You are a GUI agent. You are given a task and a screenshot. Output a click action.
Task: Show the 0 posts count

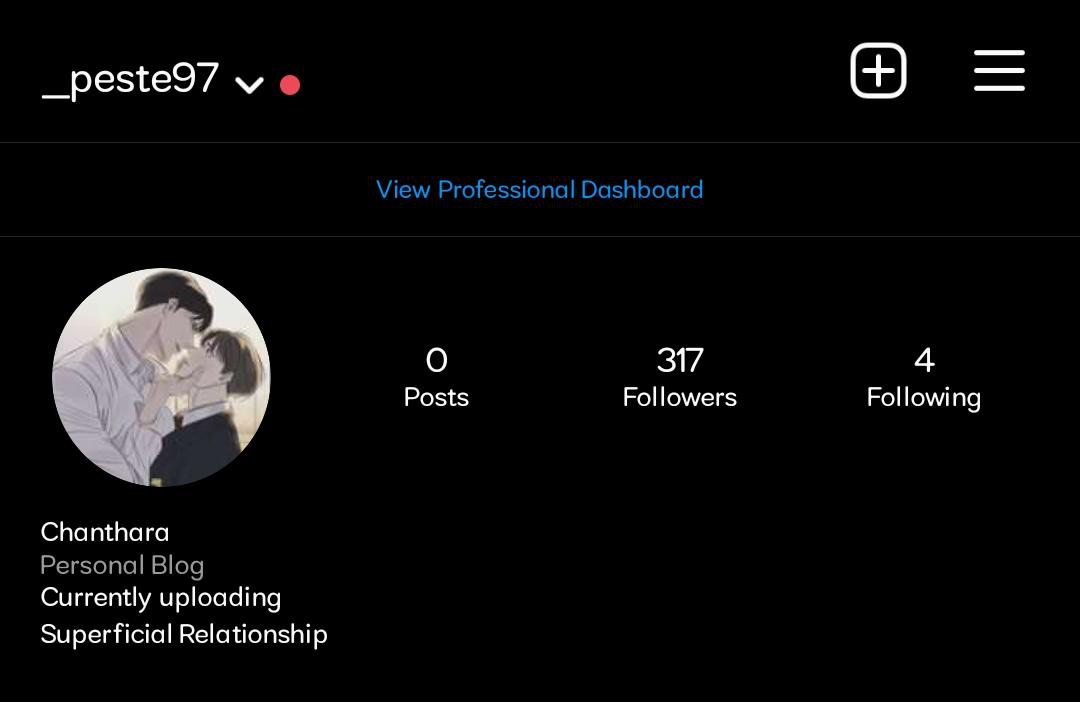pyautogui.click(x=436, y=377)
